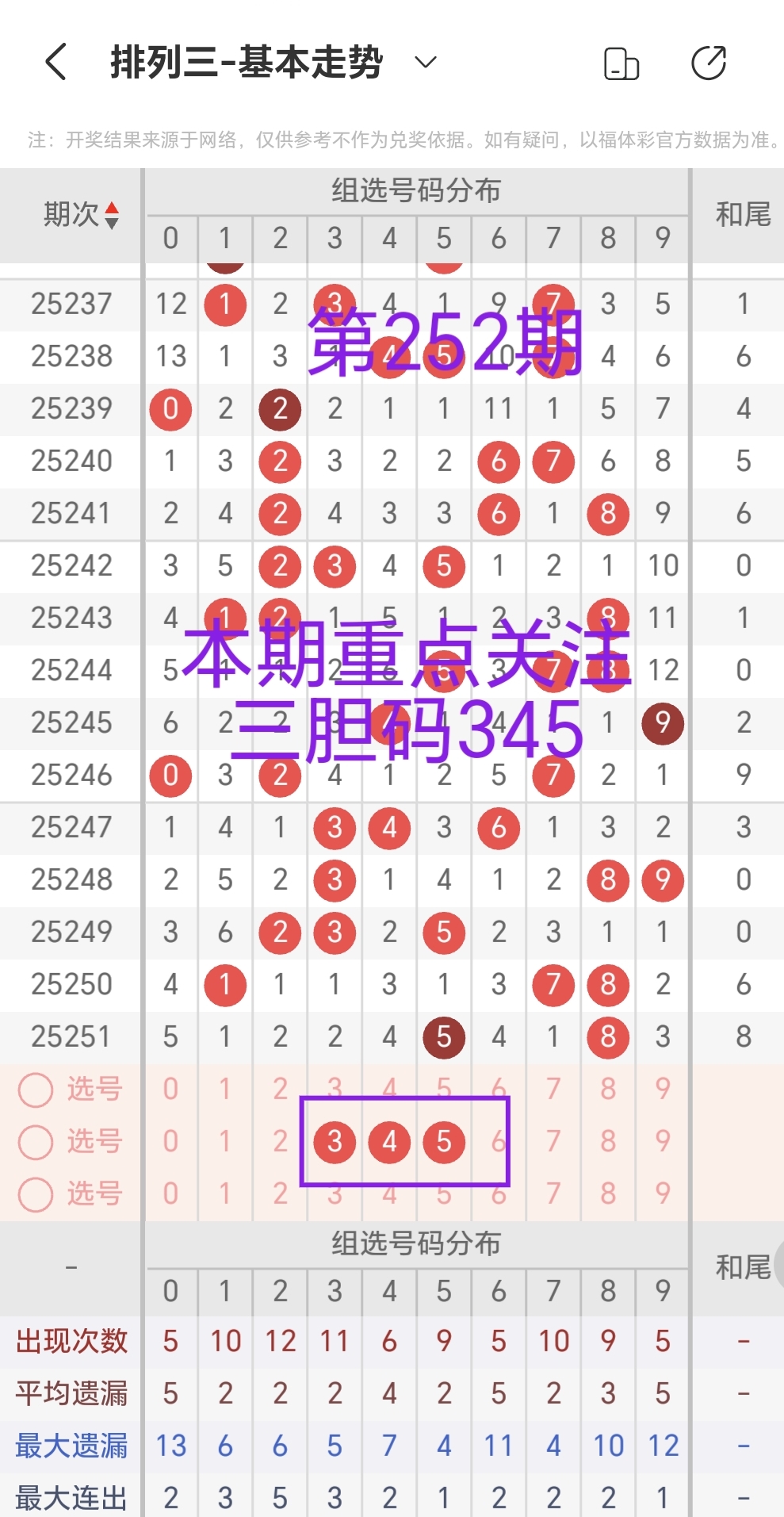The image size is (784, 1517).
Task: Open the 排列三-基本走势 title dropdown
Action: (424, 63)
